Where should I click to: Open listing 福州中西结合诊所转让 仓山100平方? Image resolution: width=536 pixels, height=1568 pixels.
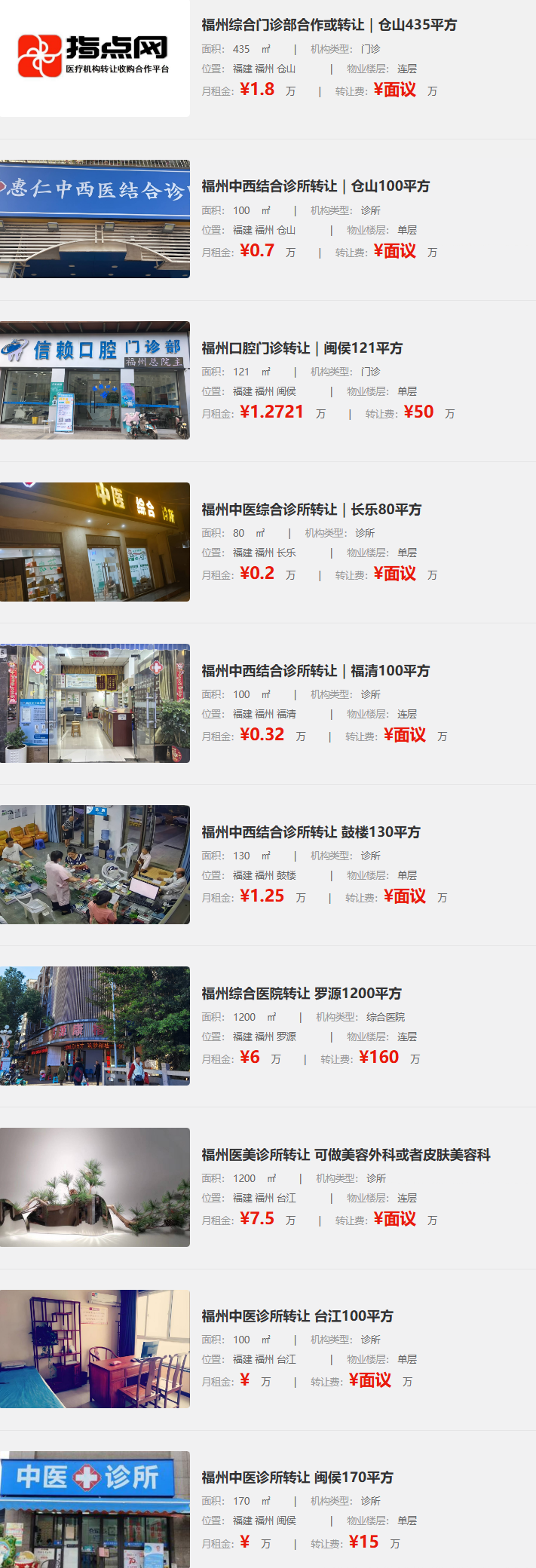pyautogui.click(x=315, y=186)
